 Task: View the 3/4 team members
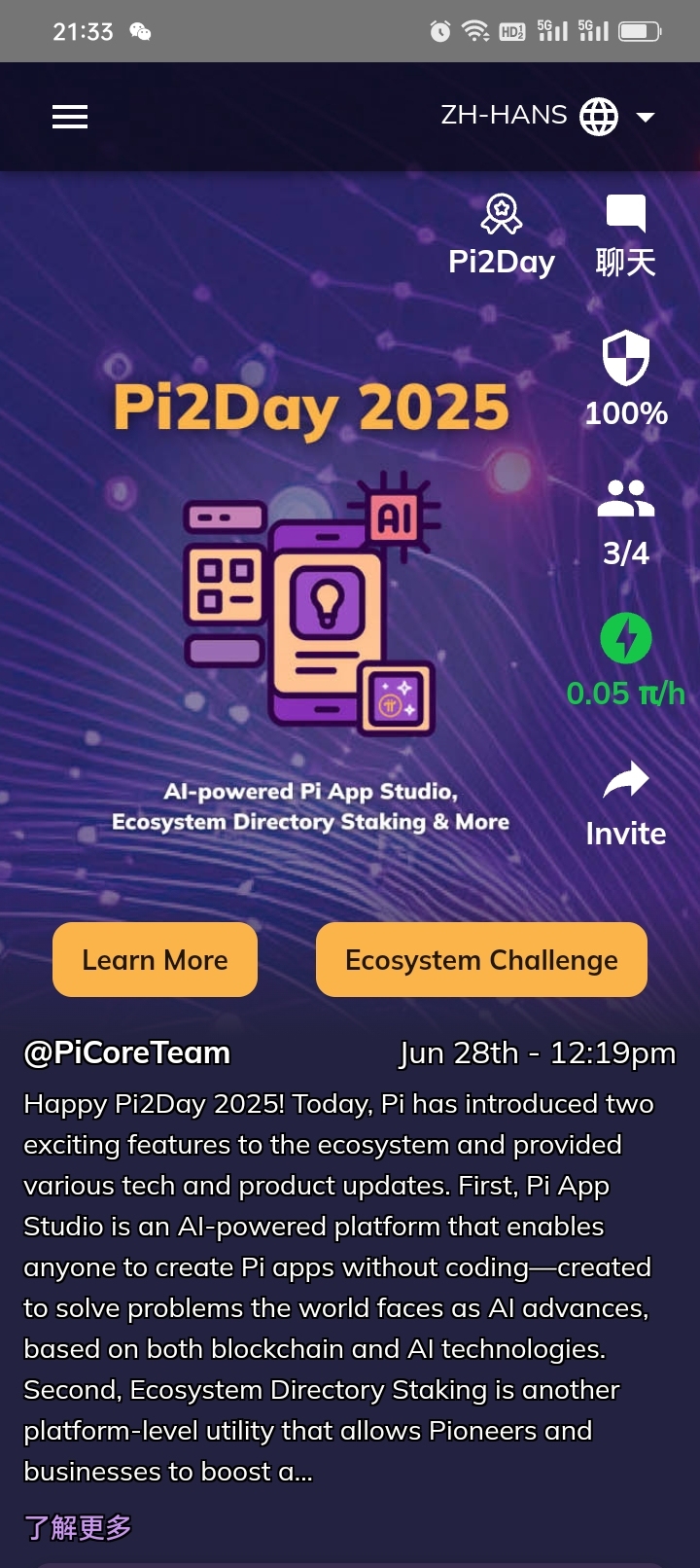[625, 521]
